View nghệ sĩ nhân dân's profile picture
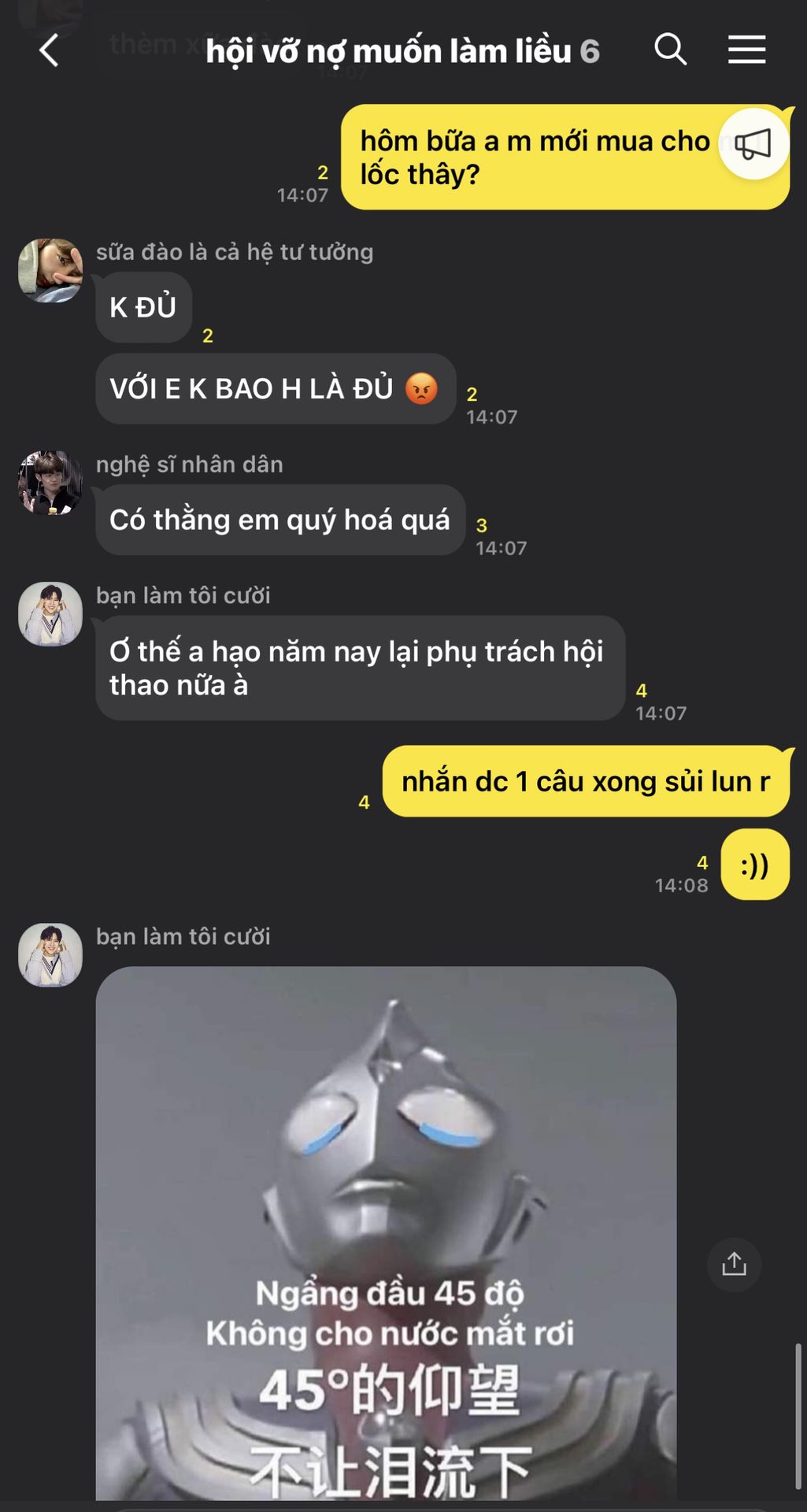807x1512 pixels. (x=50, y=483)
